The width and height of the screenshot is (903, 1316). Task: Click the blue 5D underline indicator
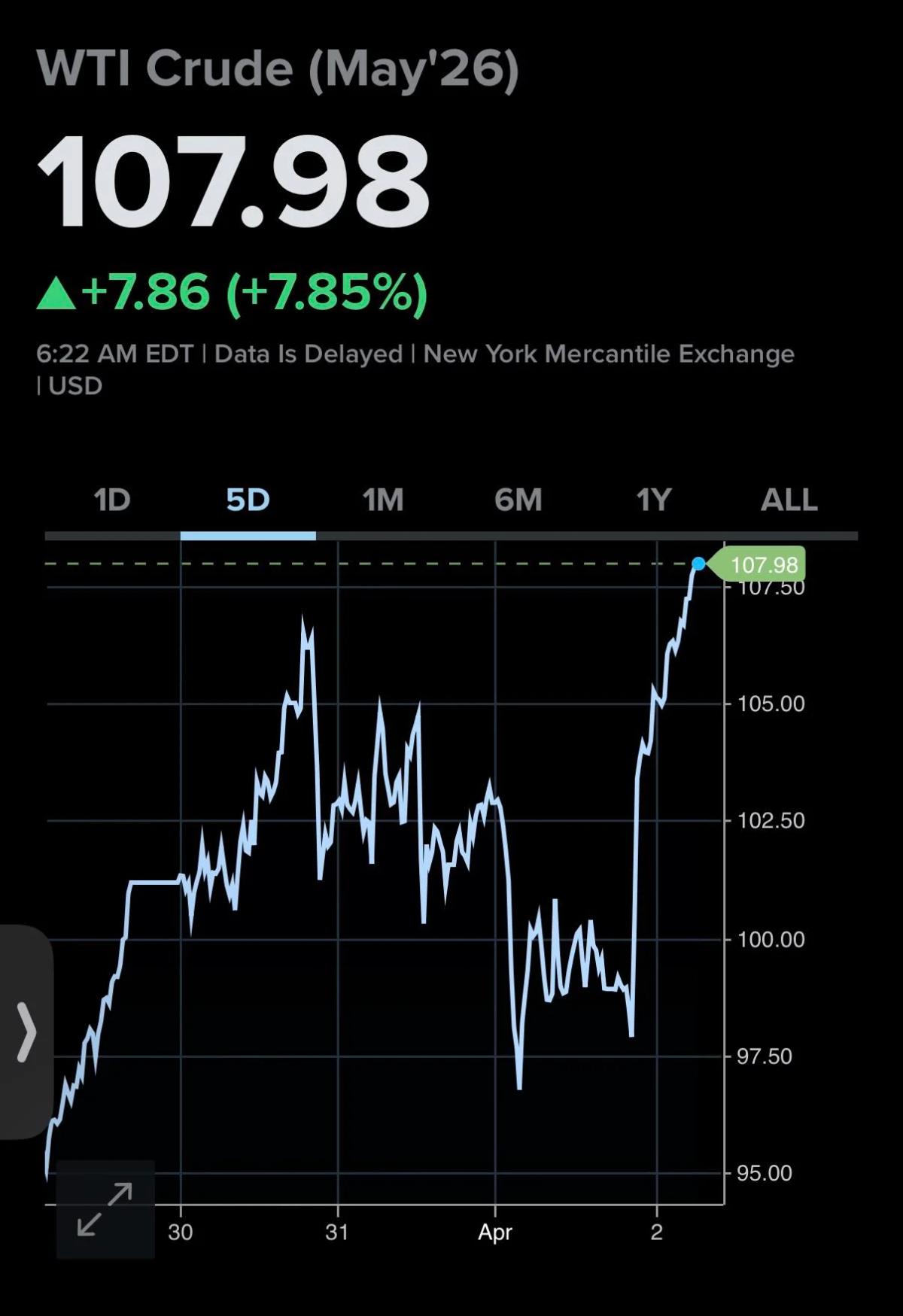tap(249, 536)
